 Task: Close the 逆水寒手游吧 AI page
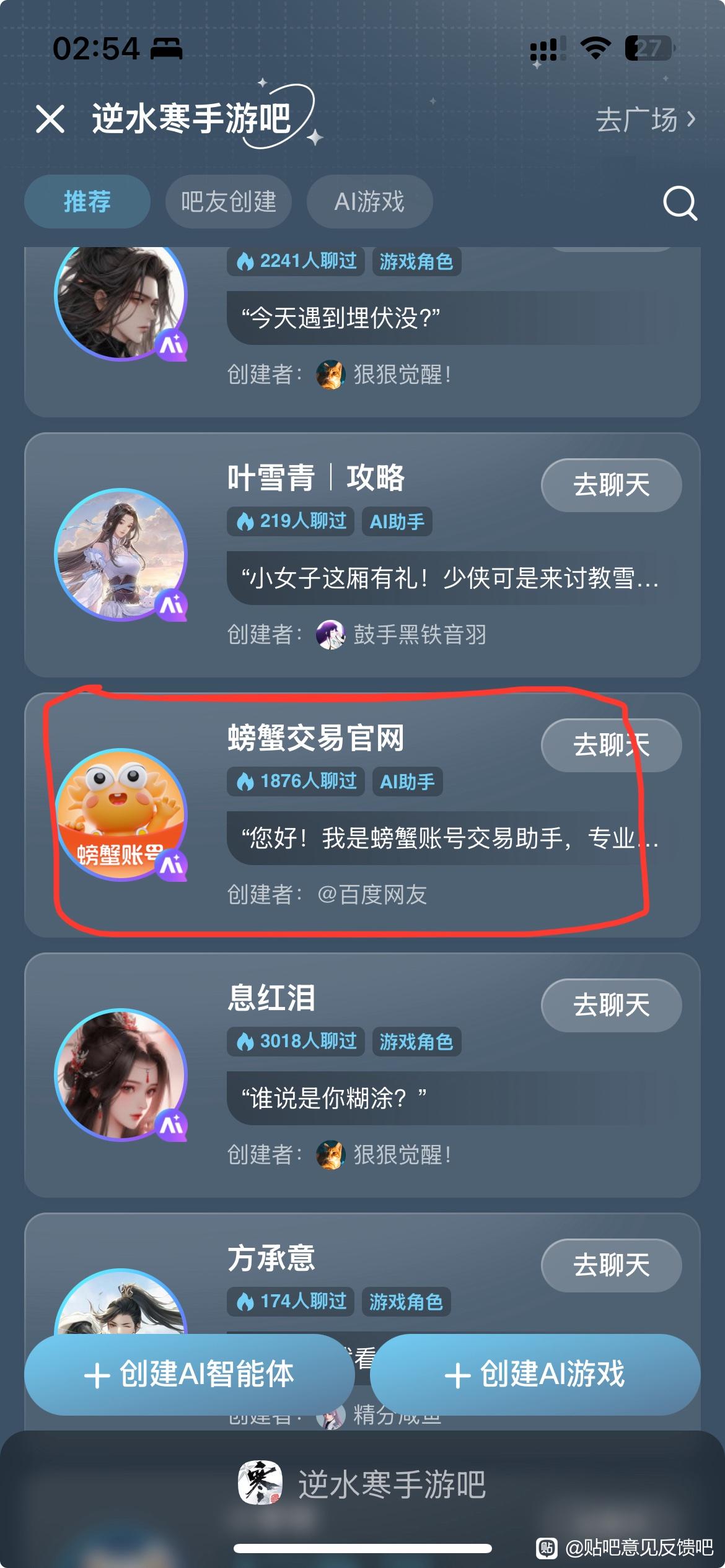(x=50, y=119)
